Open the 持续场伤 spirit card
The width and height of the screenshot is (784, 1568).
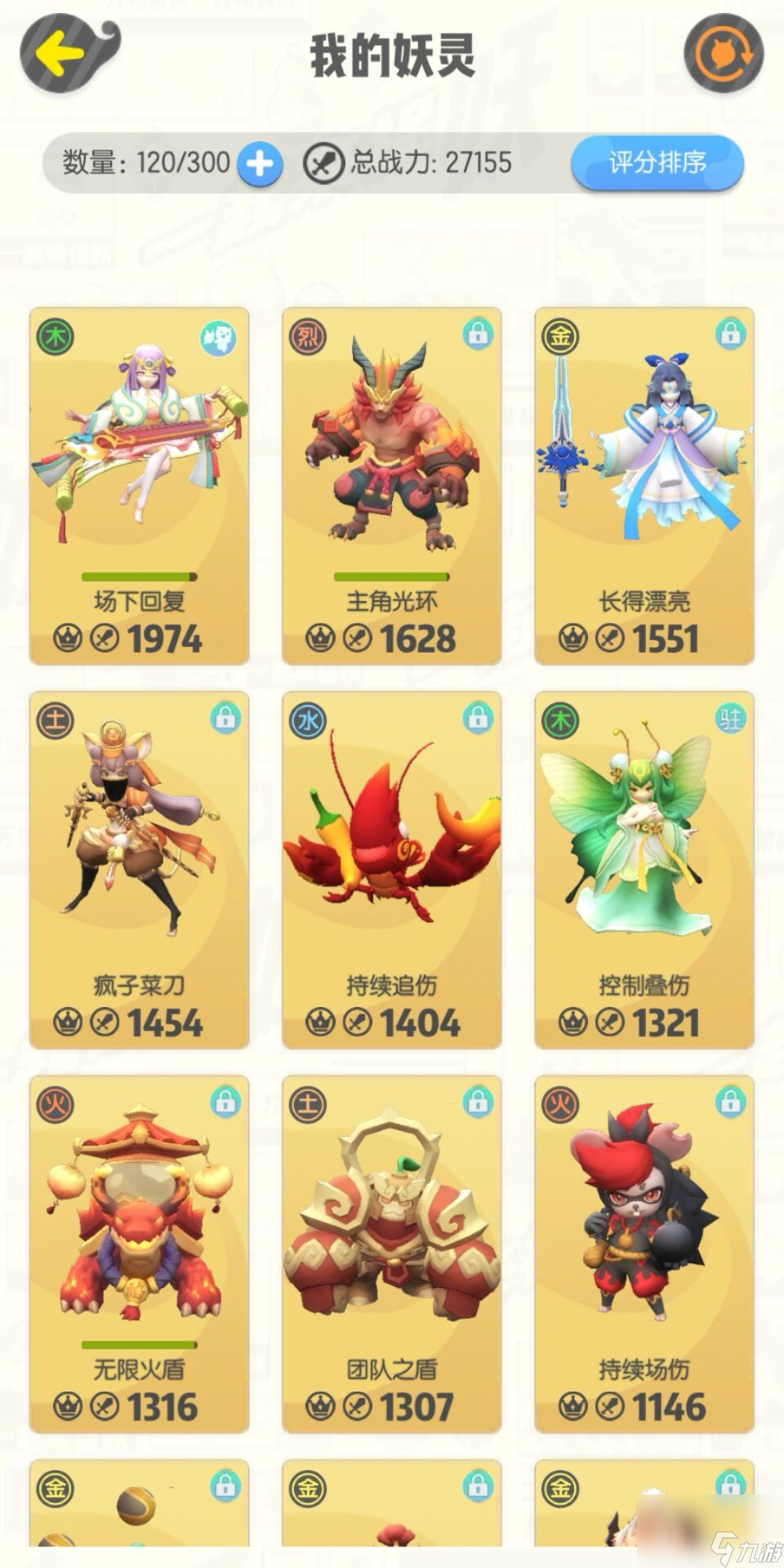644,1254
